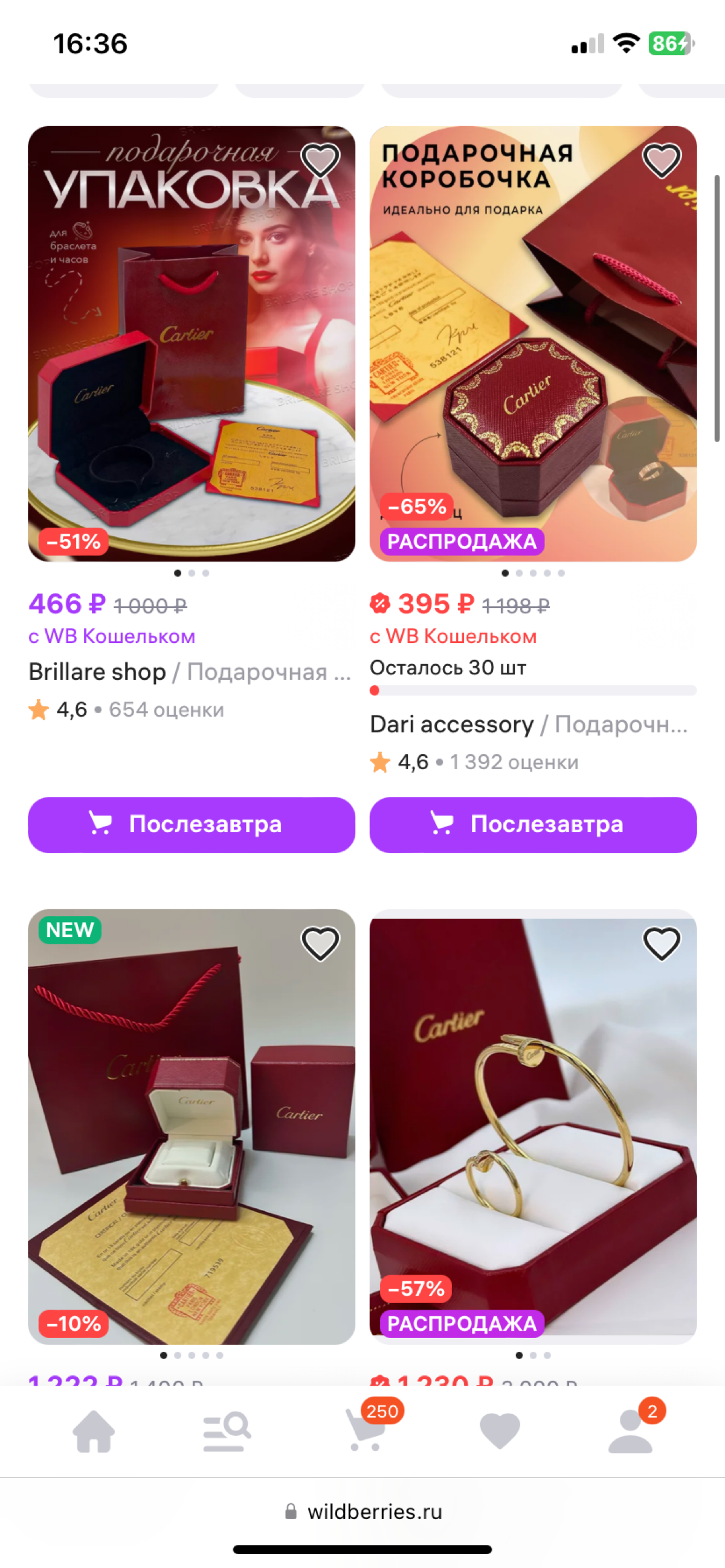Open more photos via dots under the NEW item
The height and width of the screenshot is (1568, 725).
coord(192,1355)
